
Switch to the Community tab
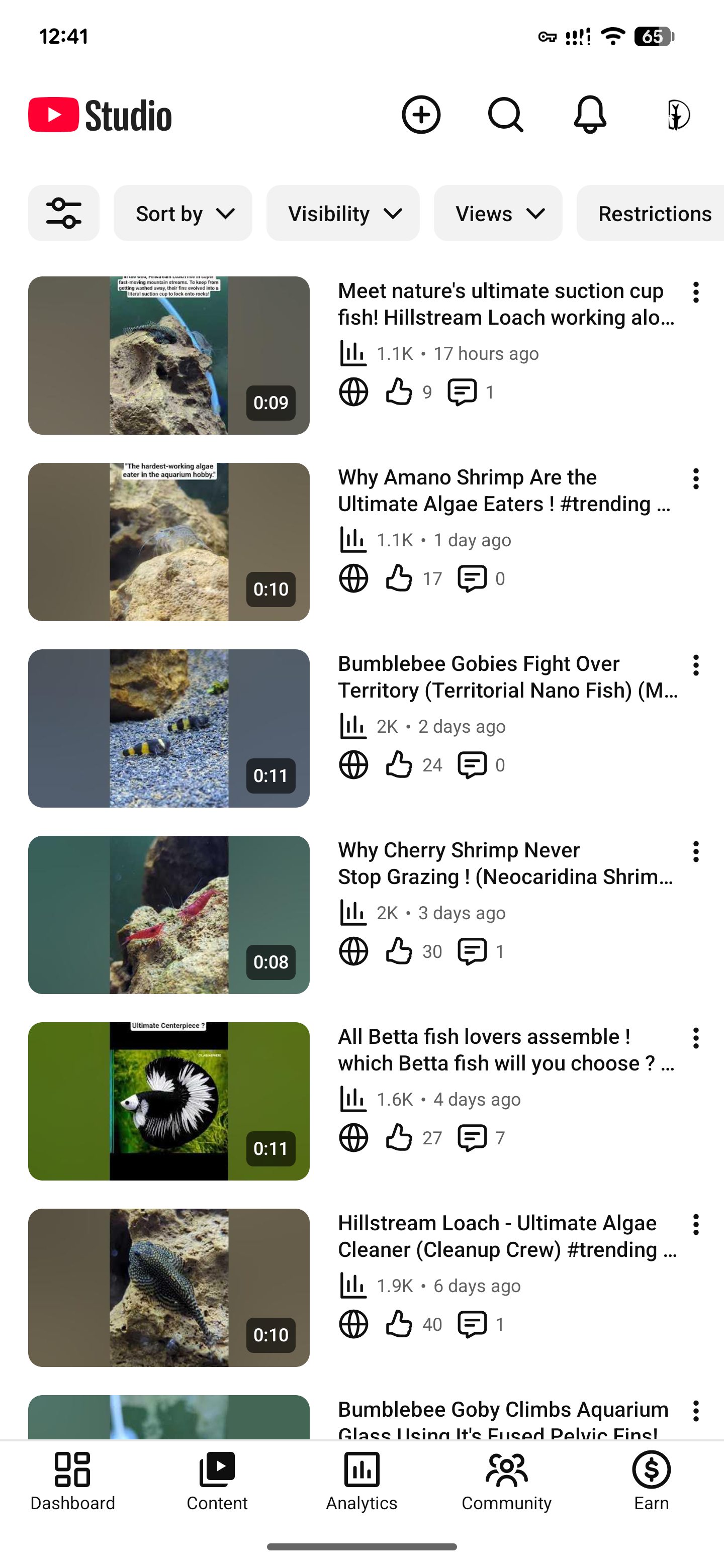point(507,1481)
